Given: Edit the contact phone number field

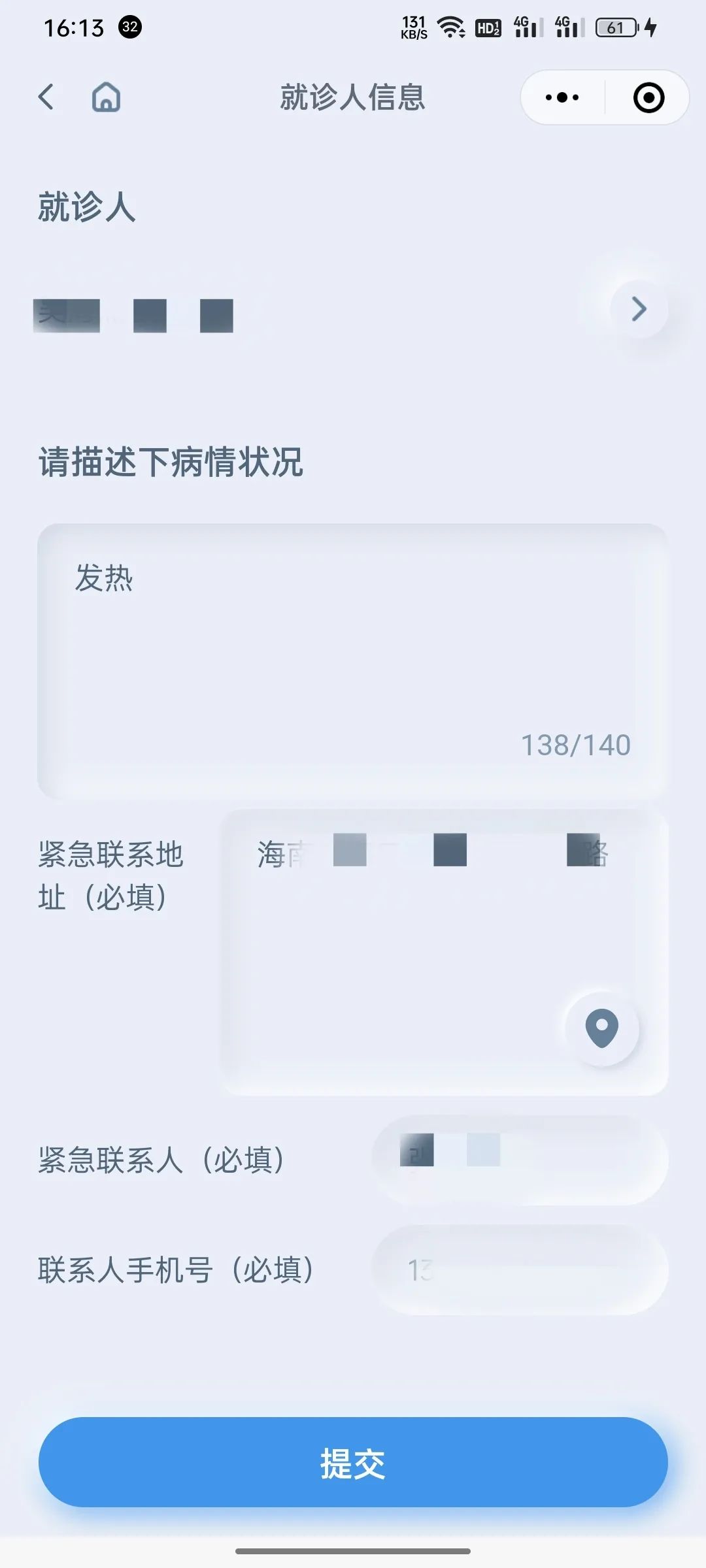Looking at the screenshot, I should click(x=520, y=1269).
